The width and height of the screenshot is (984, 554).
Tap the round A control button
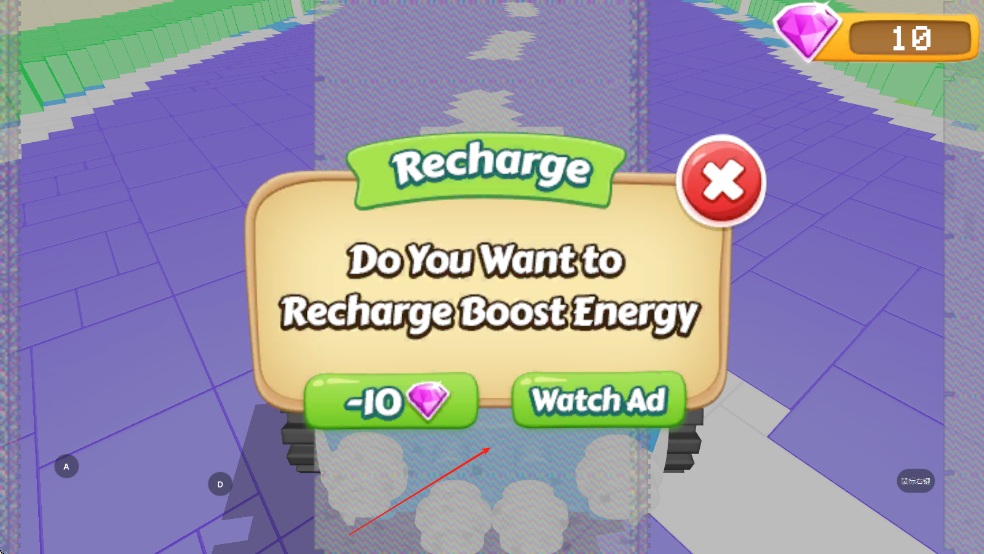66,466
